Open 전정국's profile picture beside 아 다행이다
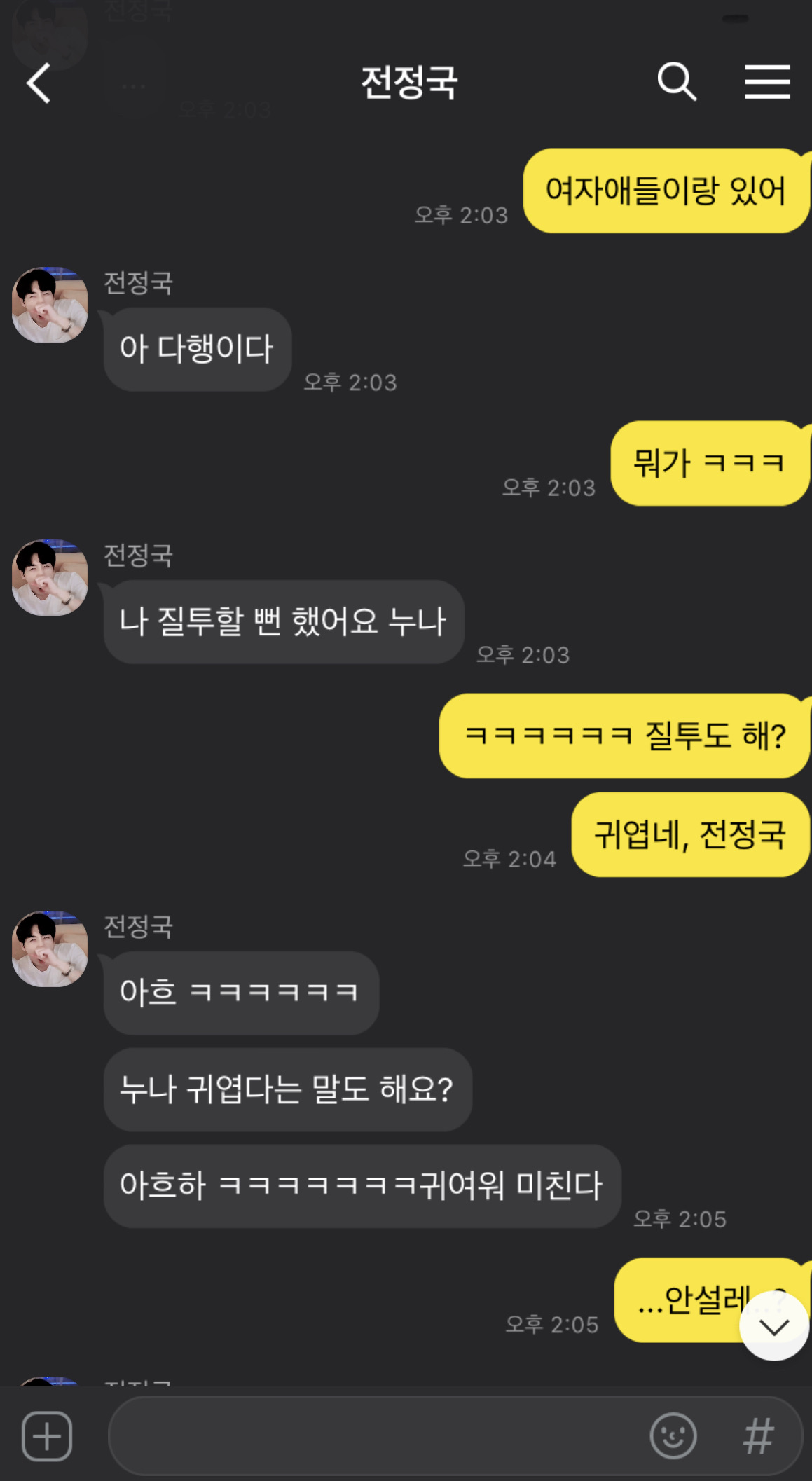This screenshot has height=1481, width=812. coord(50,305)
